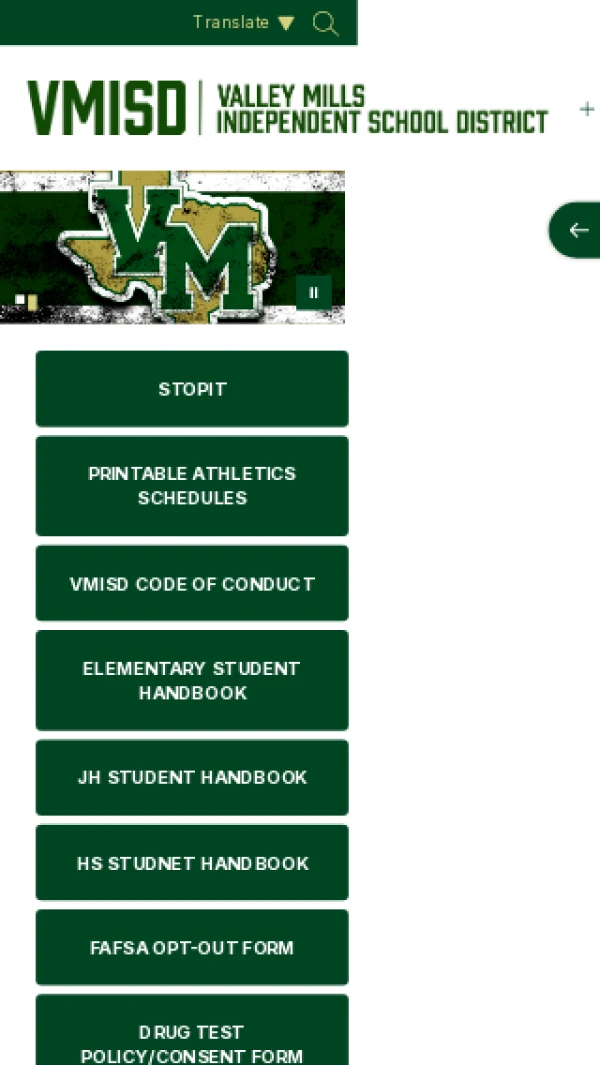Open the site search magnifier
Screen dimensions: 600x1065
click(325, 23)
